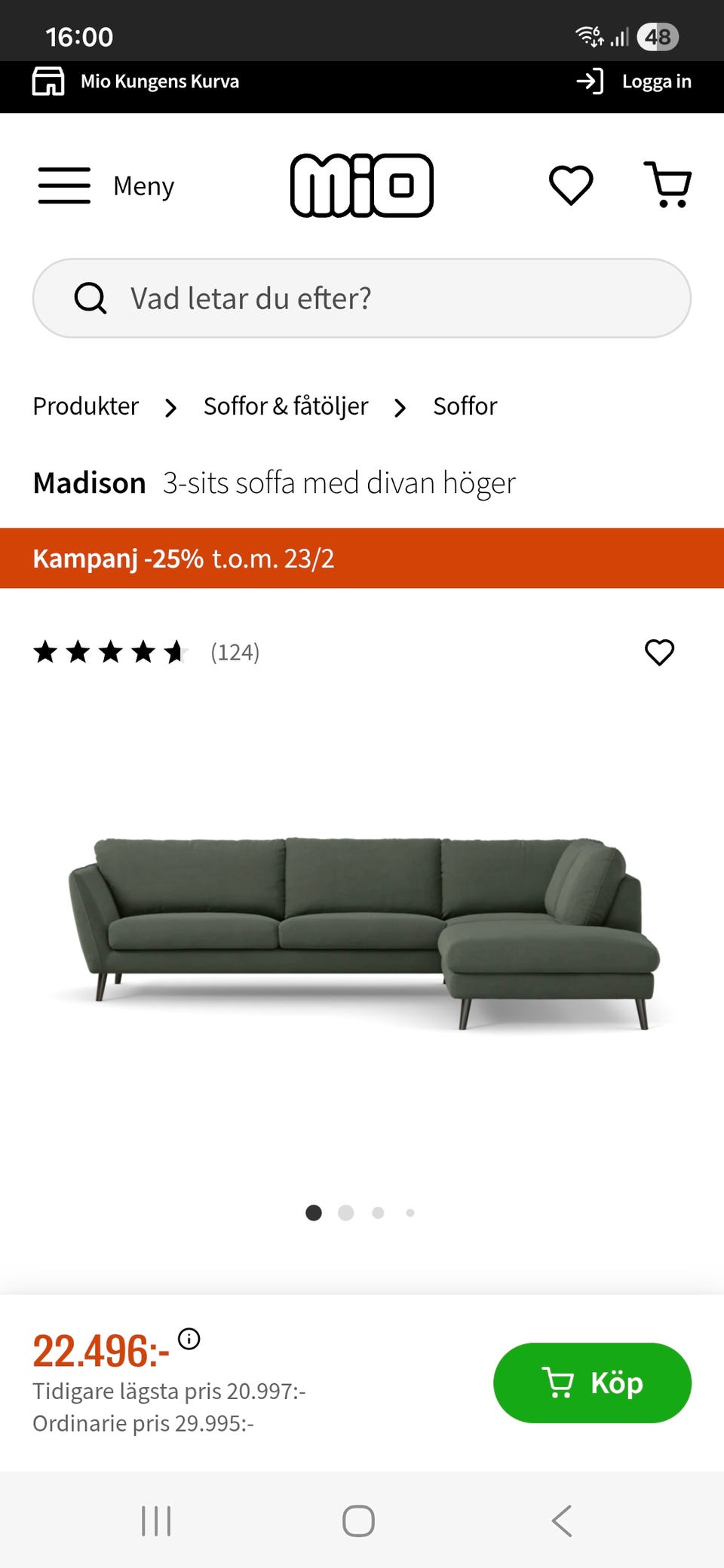Open your favorites via the heart icon
This screenshot has width=724, height=1568.
pos(571,186)
